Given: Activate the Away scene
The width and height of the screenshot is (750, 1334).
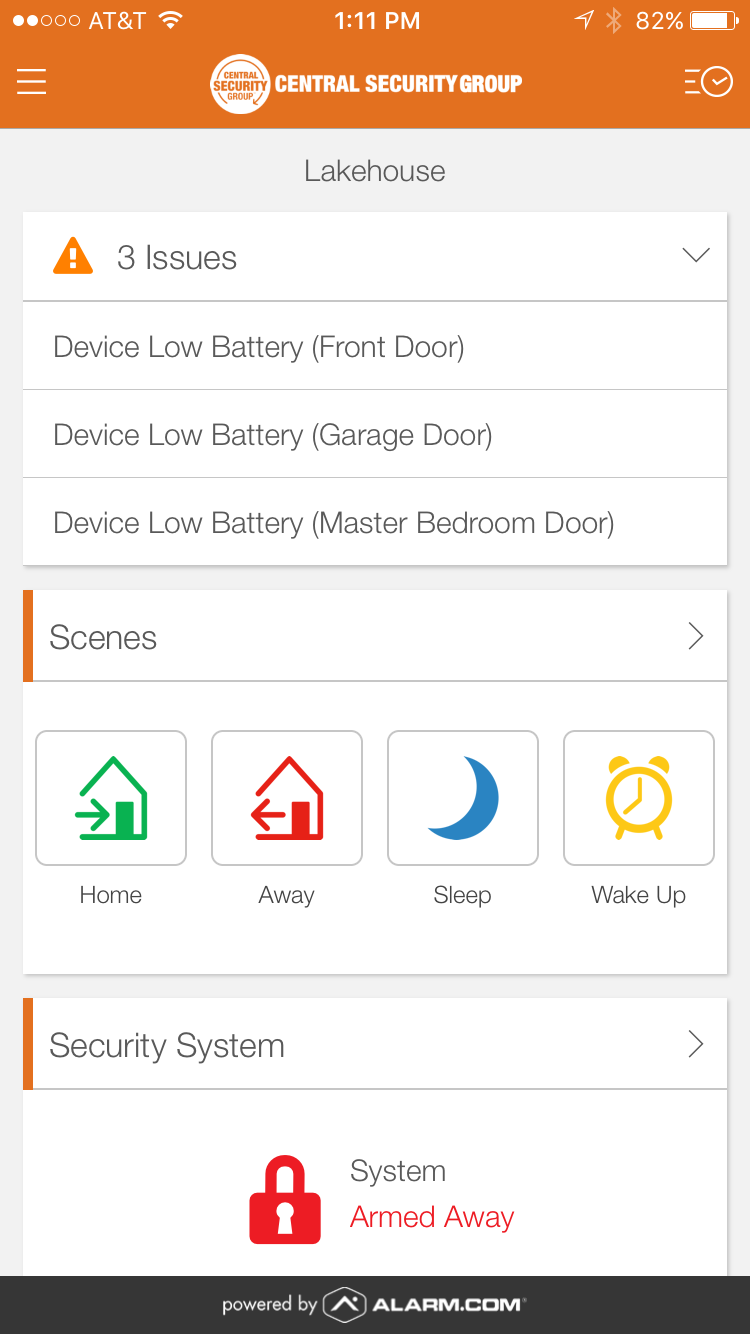Looking at the screenshot, I should (x=287, y=798).
